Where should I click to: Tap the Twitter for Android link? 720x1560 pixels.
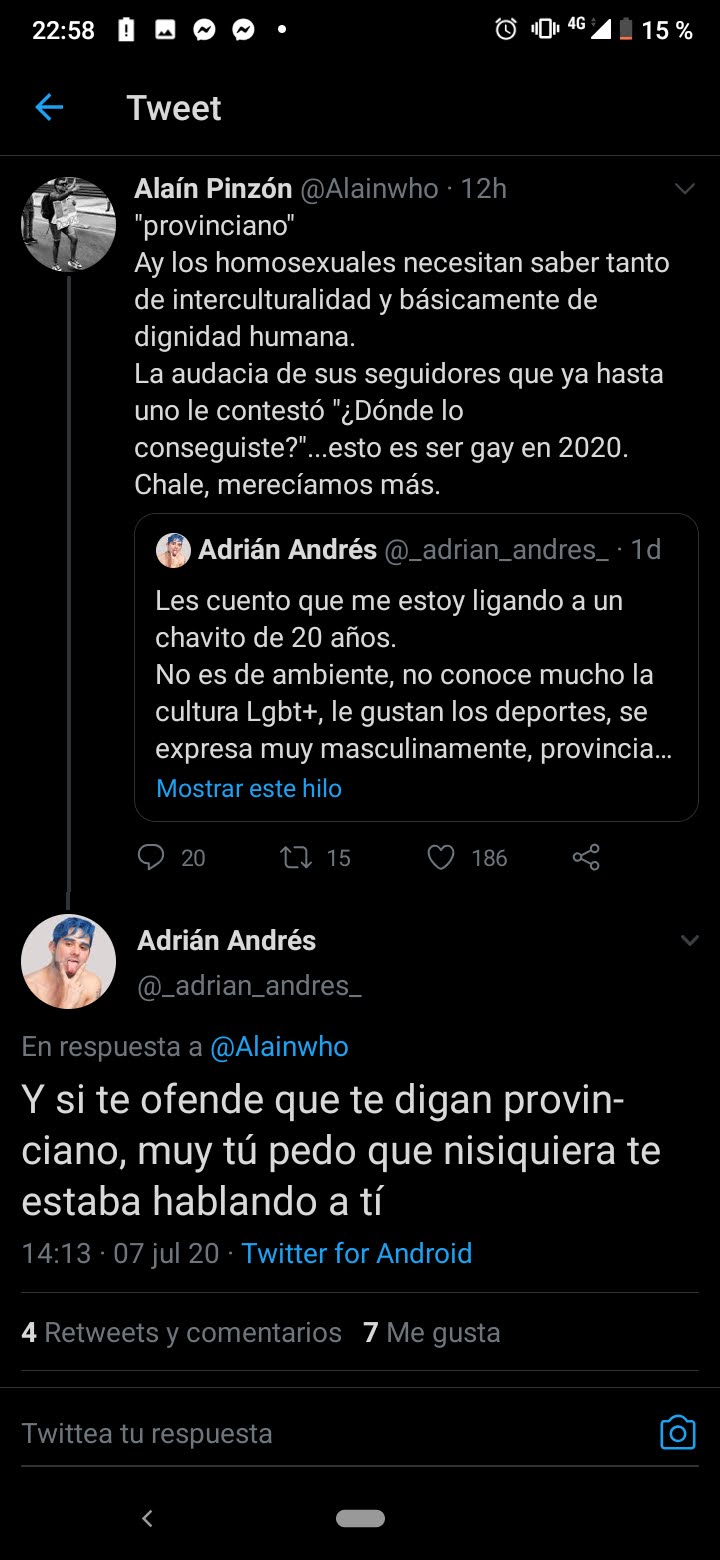356,1253
